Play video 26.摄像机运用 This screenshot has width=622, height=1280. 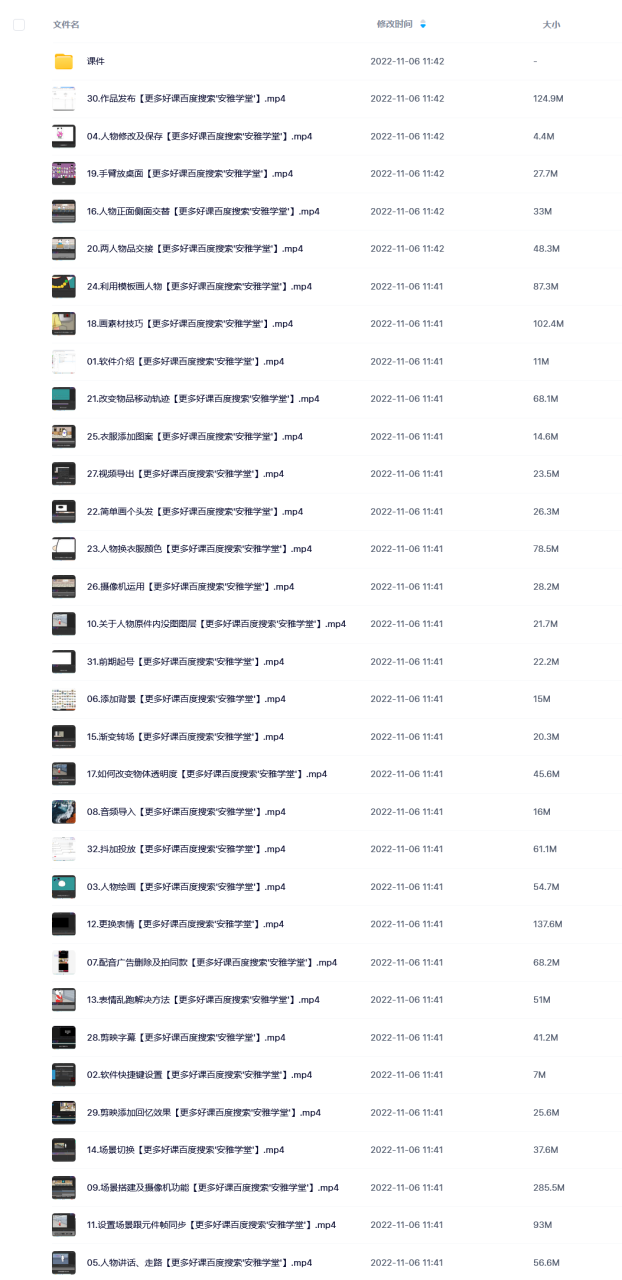coord(190,587)
